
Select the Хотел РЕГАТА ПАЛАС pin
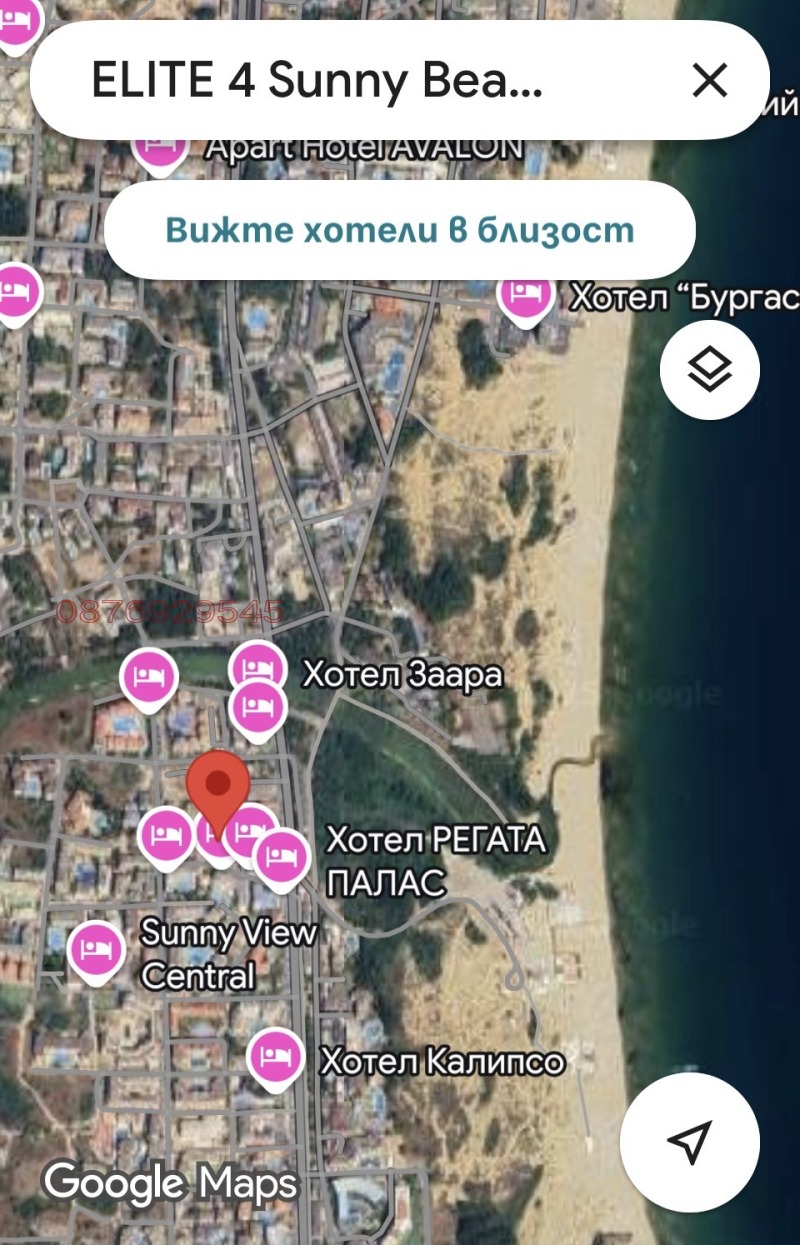click(281, 856)
